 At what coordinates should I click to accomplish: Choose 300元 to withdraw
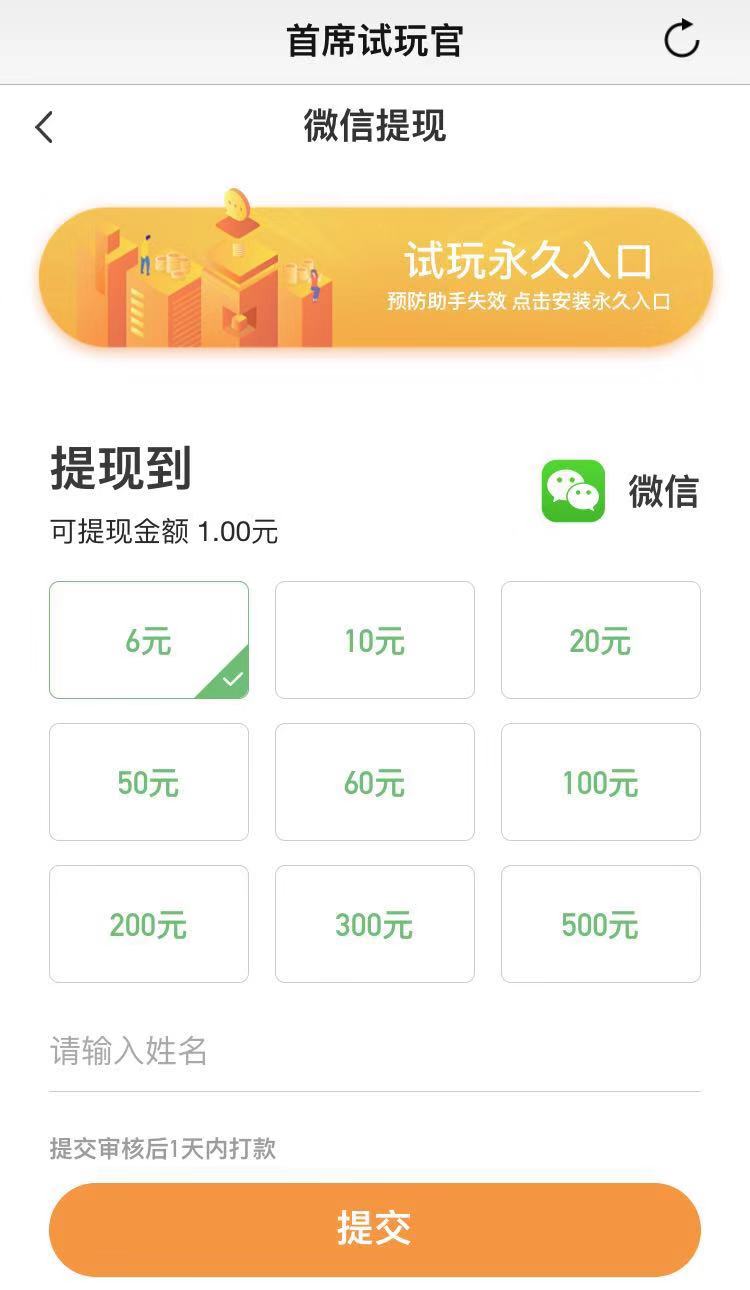(x=375, y=924)
